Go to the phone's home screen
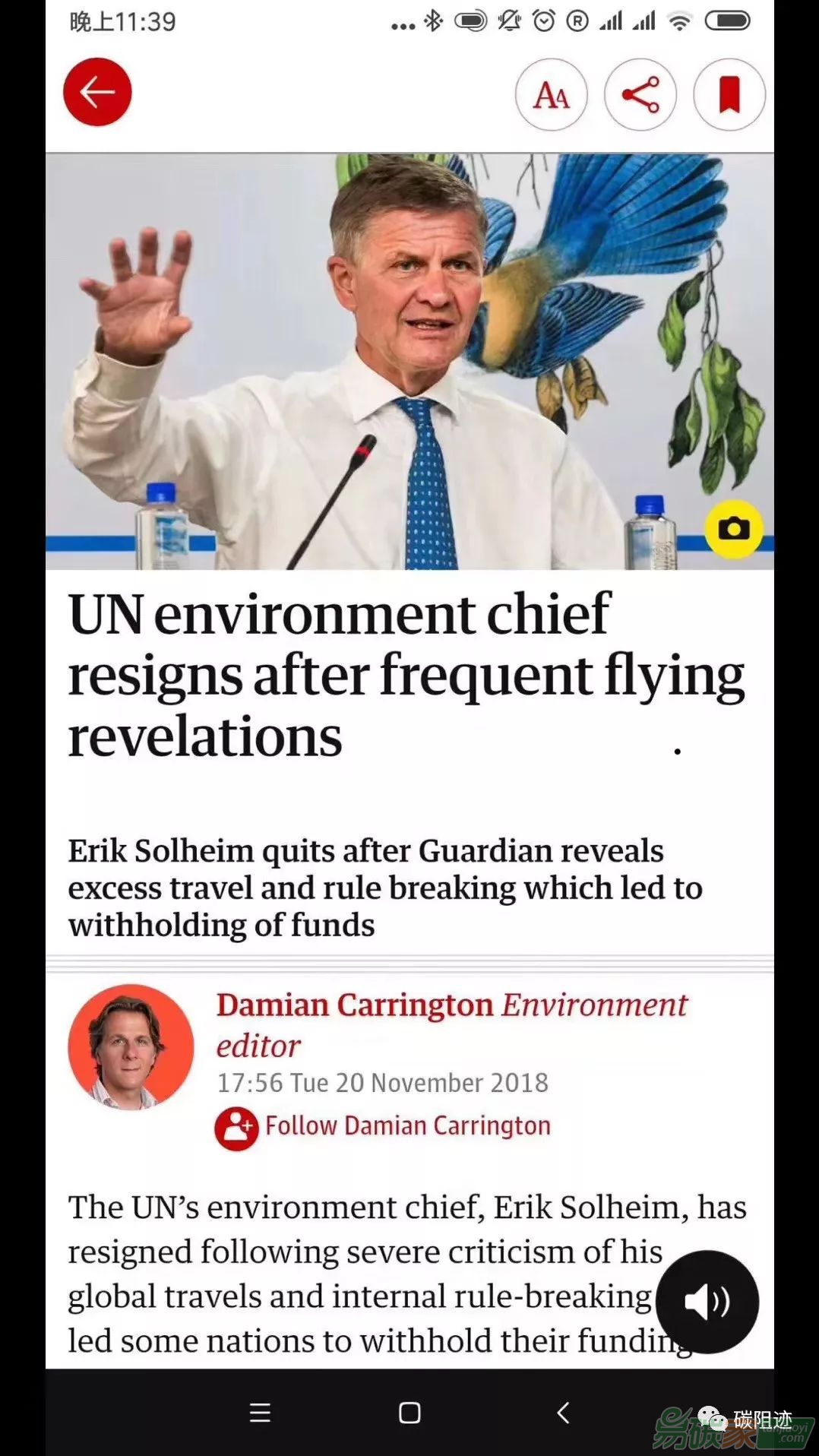Viewport: 819px width, 1456px height. pos(409,1413)
